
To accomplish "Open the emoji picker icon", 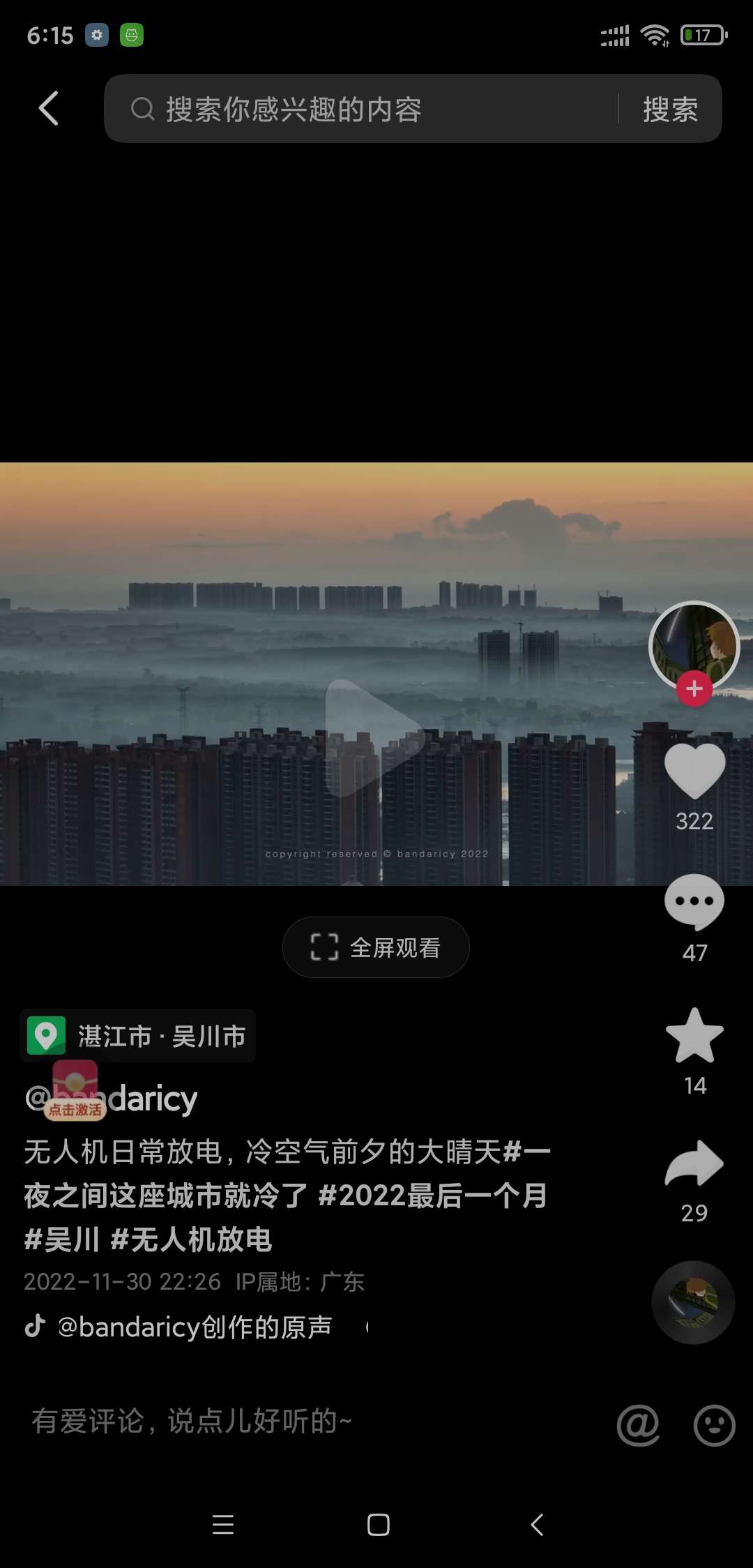I will click(714, 1425).
